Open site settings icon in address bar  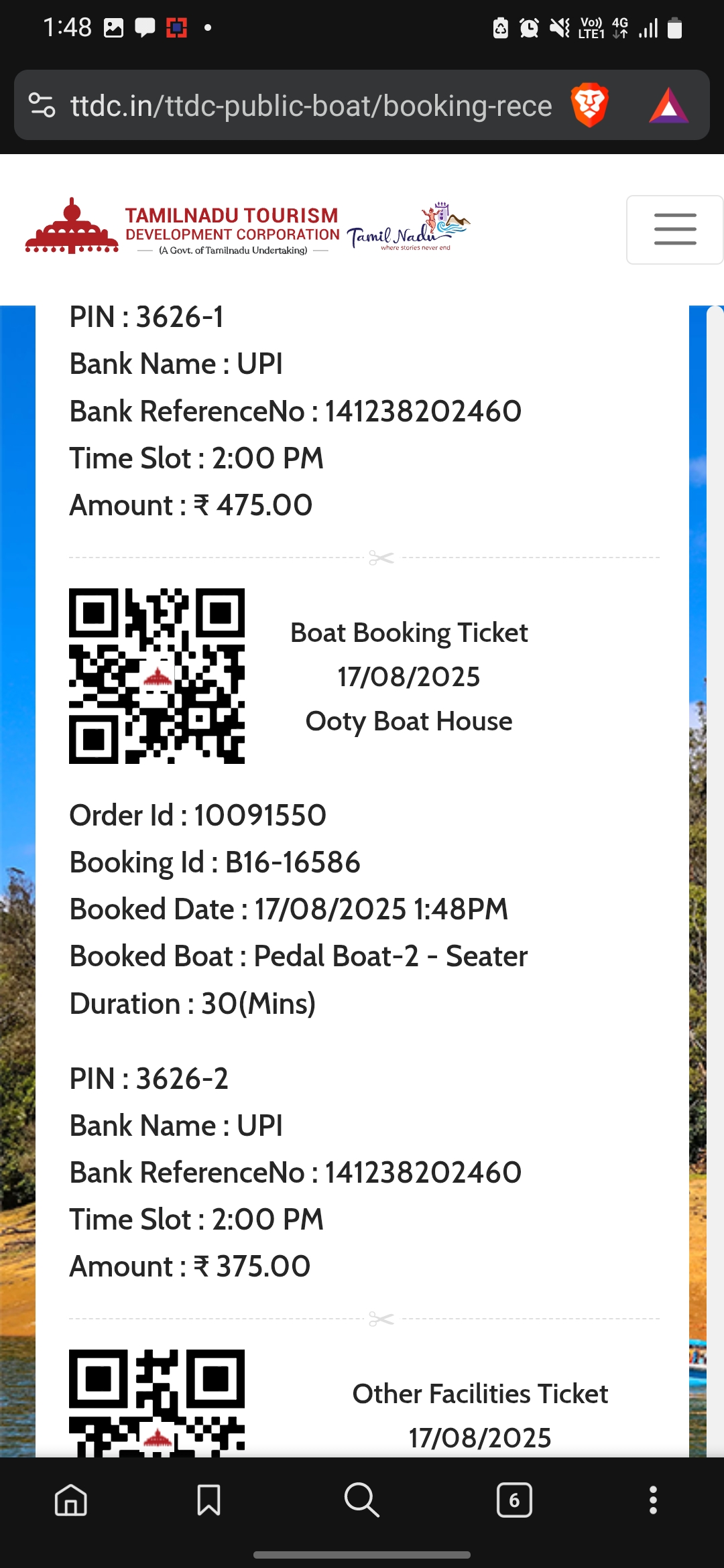pyautogui.click(x=42, y=106)
